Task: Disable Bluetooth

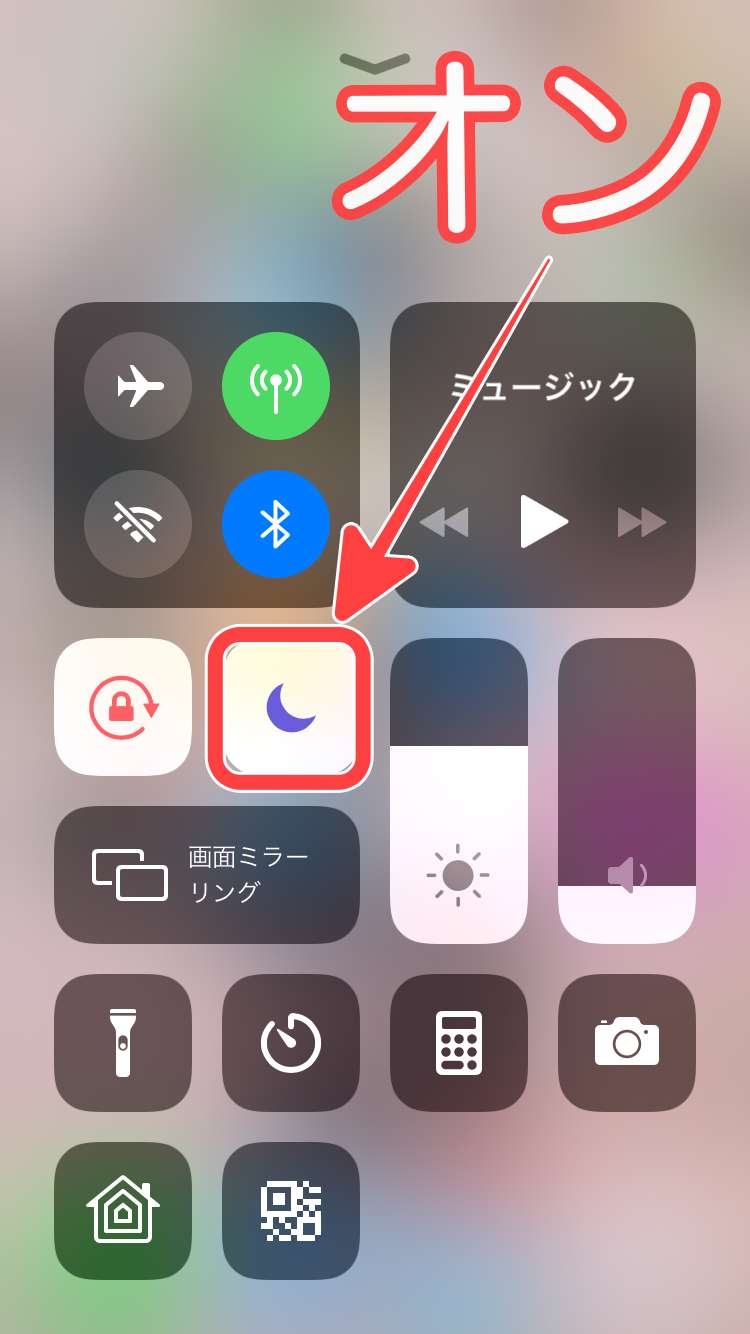Action: [x=275, y=524]
